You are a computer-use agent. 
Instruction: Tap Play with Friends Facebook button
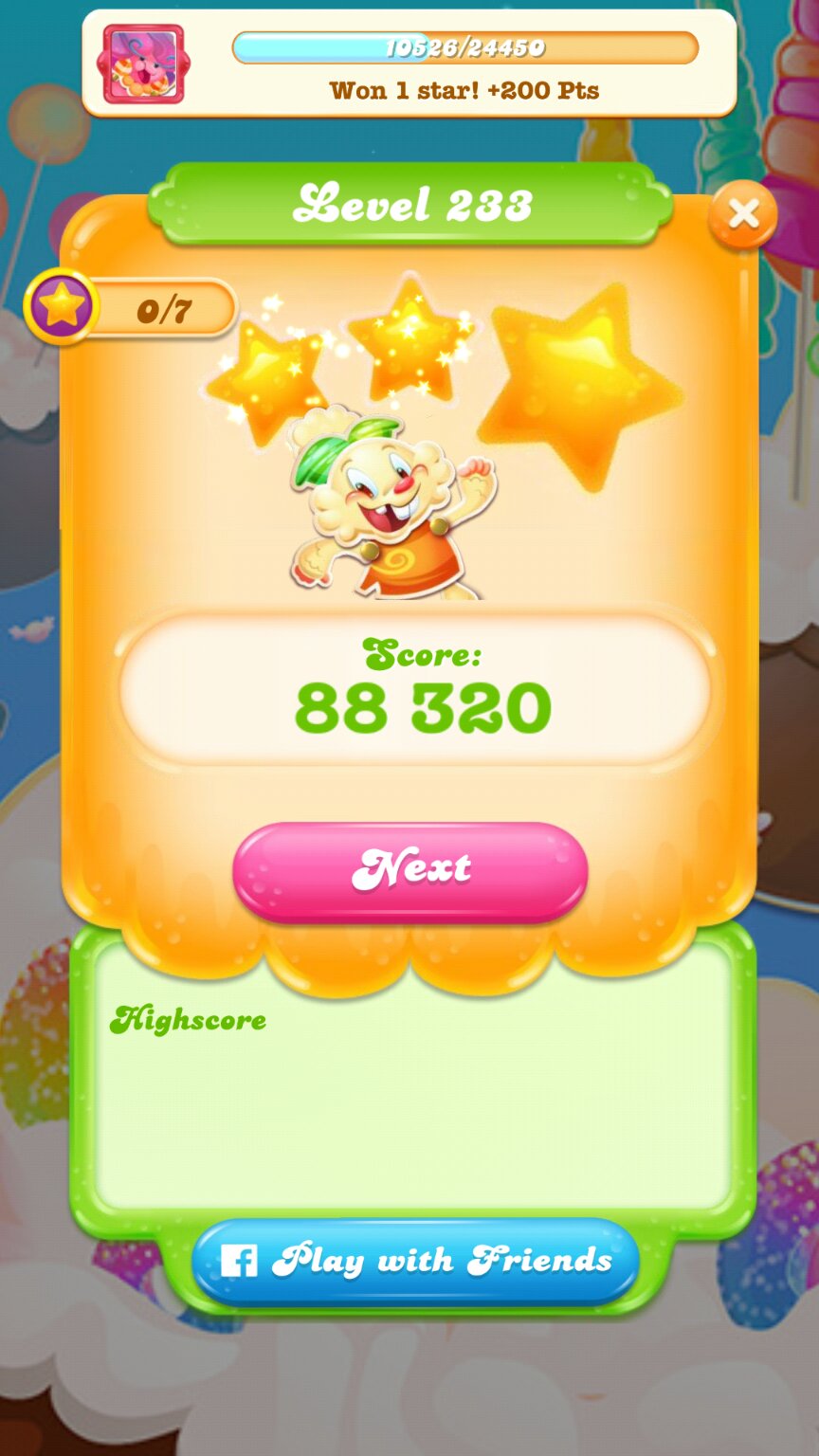(x=415, y=1261)
